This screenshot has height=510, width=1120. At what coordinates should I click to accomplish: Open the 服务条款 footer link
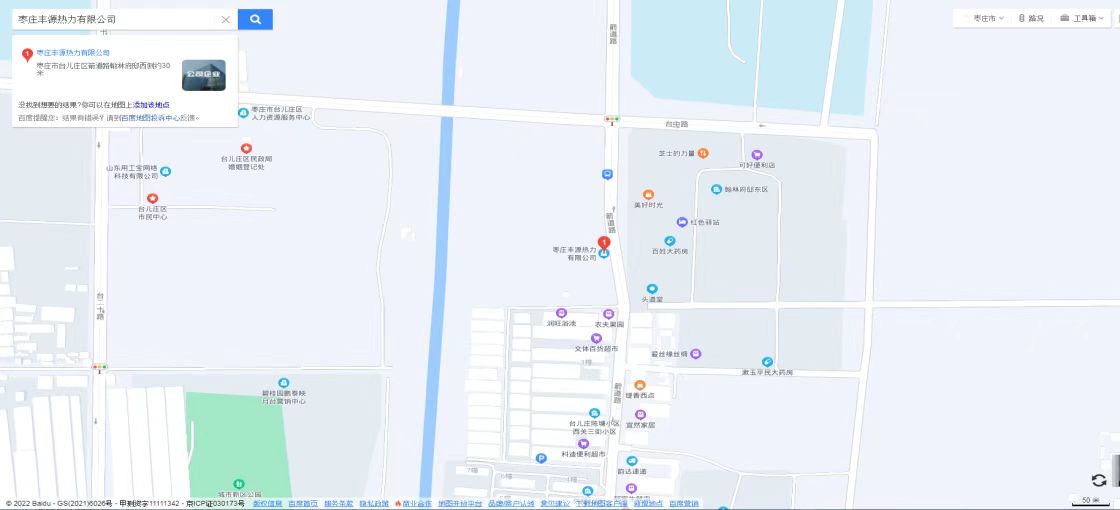(338, 503)
